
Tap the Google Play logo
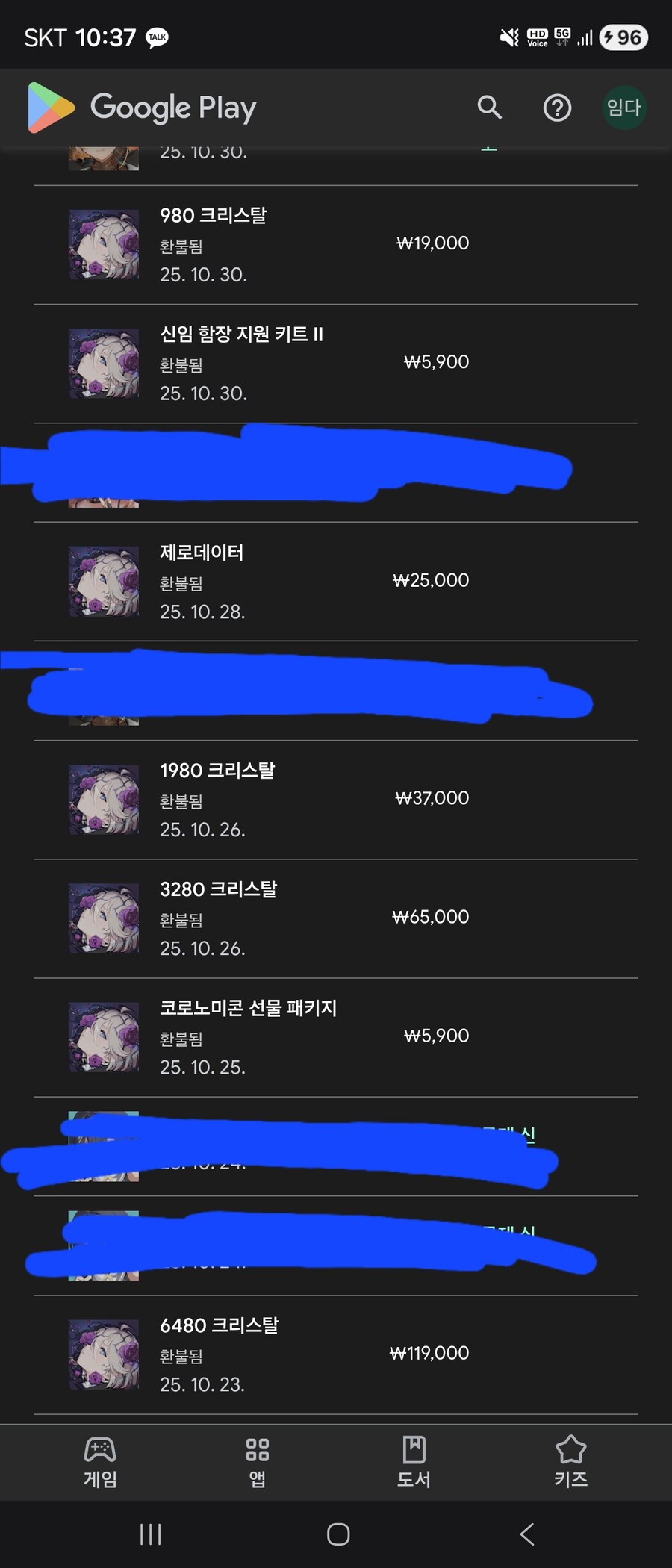142,107
